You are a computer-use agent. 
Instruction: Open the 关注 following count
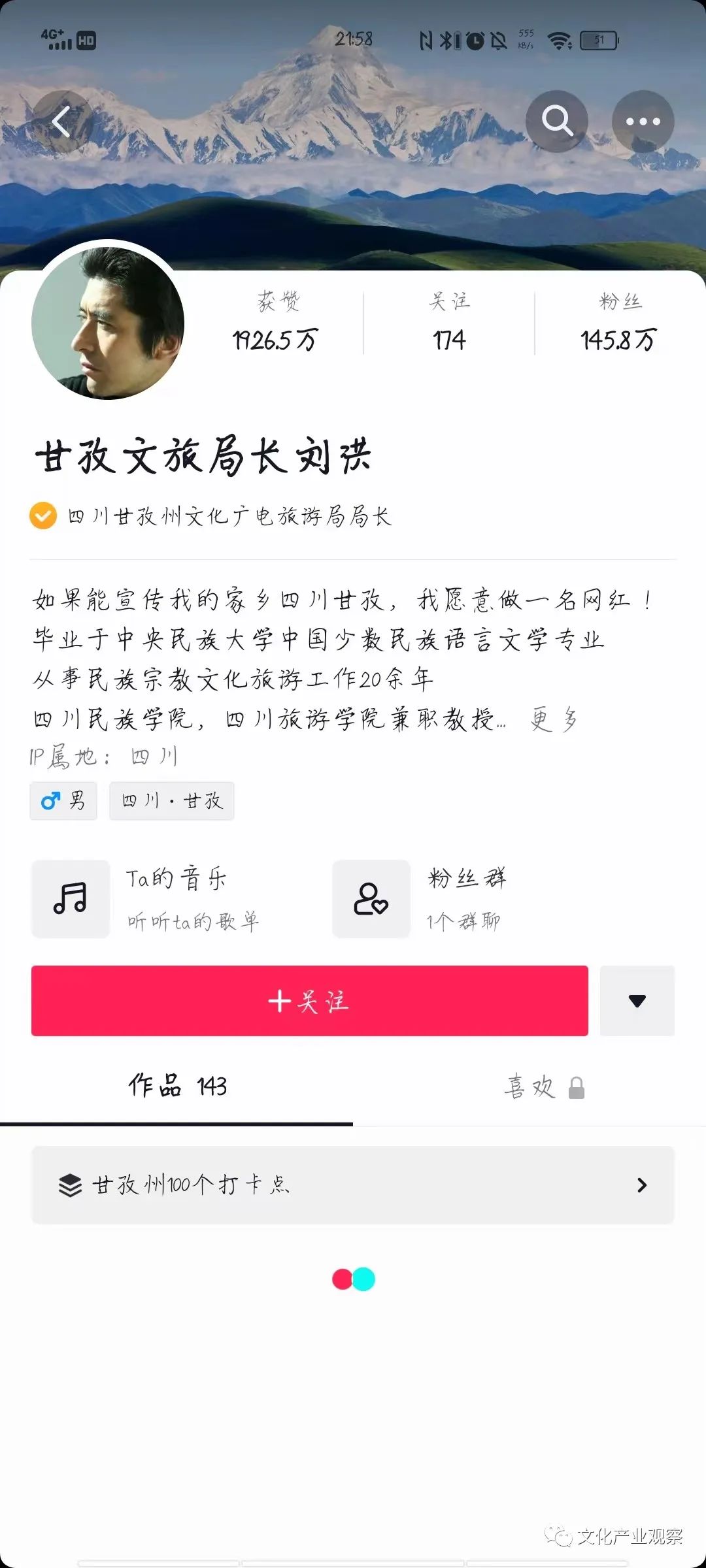click(x=449, y=323)
